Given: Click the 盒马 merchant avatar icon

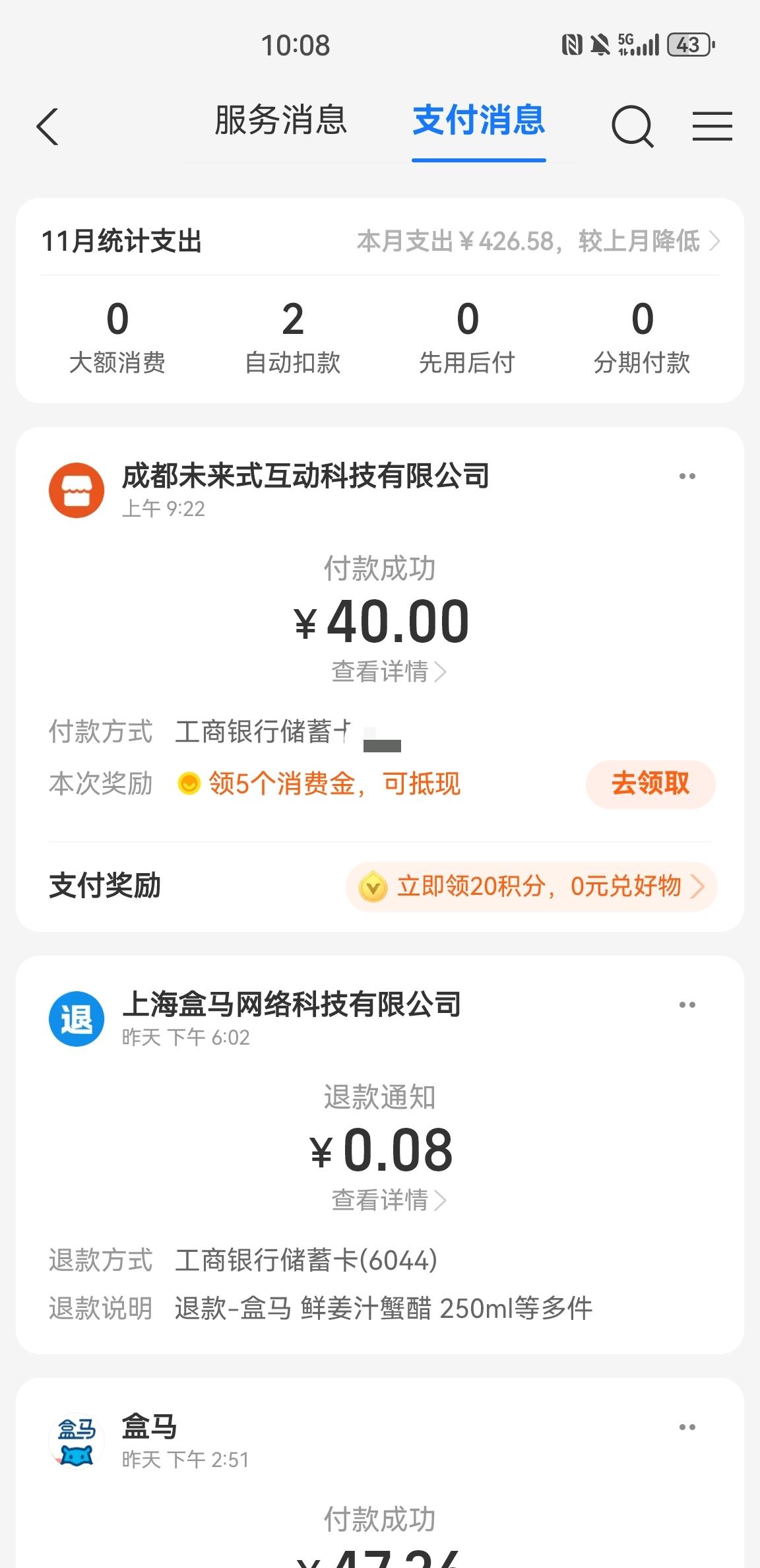Looking at the screenshot, I should point(77,1443).
